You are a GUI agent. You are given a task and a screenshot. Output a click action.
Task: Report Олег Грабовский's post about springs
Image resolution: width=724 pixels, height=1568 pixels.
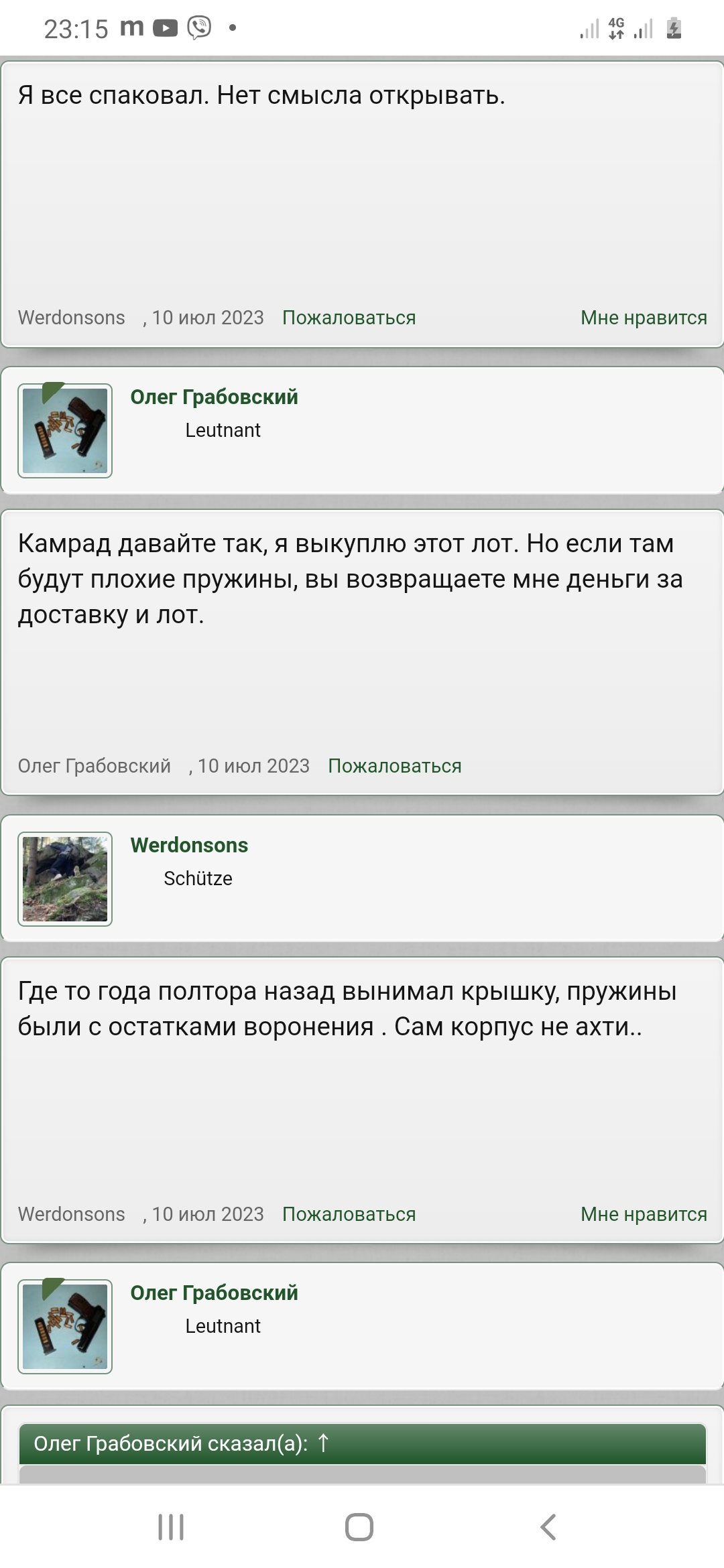tap(395, 766)
